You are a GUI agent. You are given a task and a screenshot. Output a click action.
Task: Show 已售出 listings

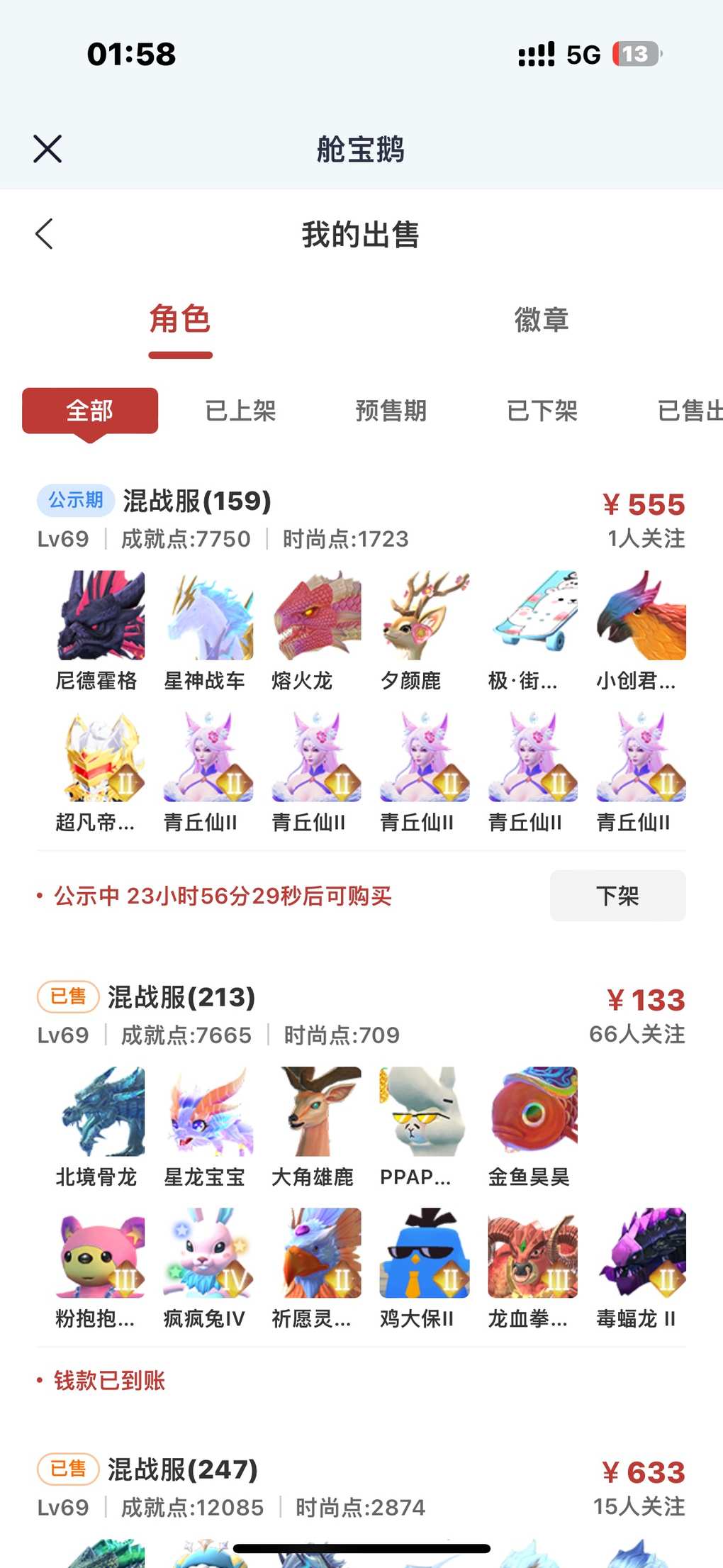[689, 411]
